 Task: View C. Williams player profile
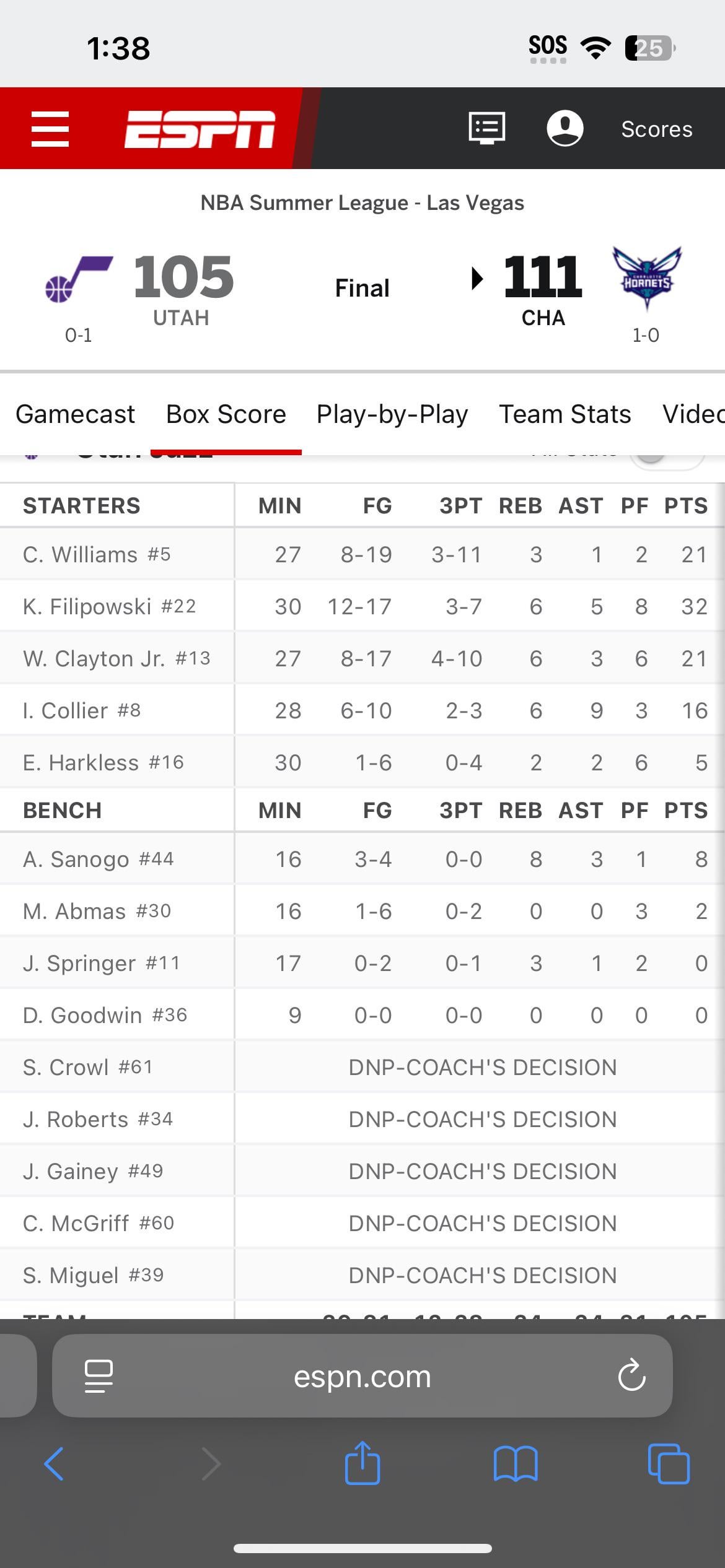pos(80,554)
